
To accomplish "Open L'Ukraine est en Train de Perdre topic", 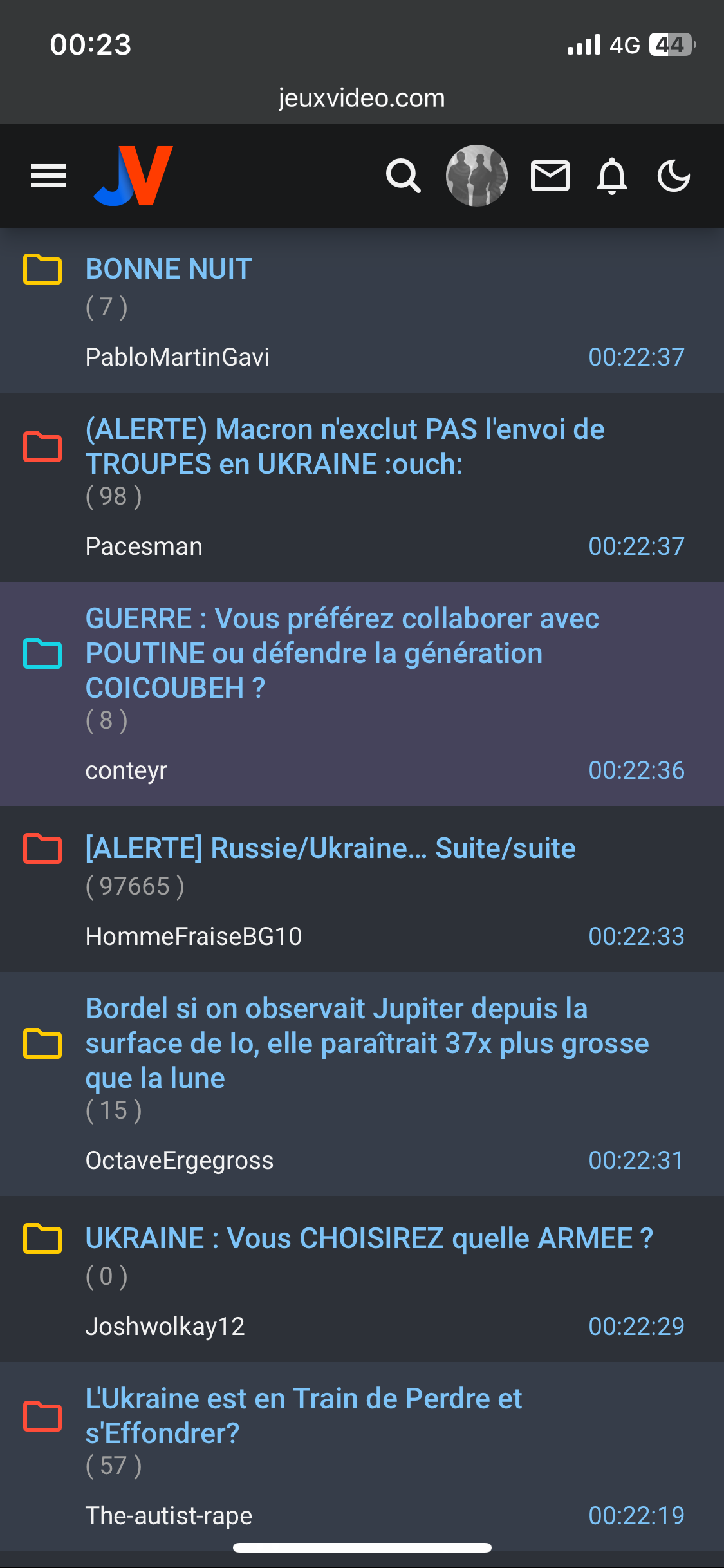I will (x=304, y=1415).
